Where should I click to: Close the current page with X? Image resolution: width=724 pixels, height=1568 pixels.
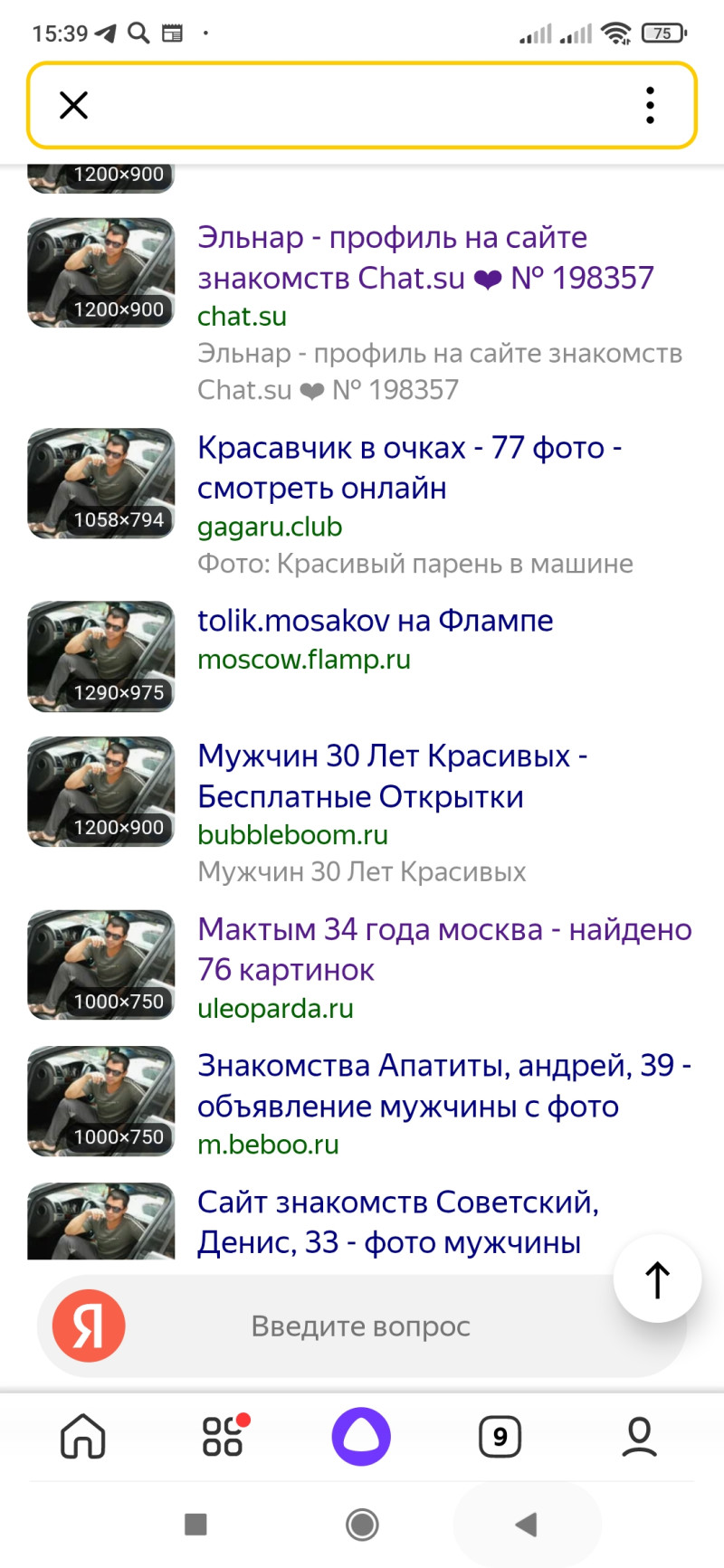tap(73, 105)
